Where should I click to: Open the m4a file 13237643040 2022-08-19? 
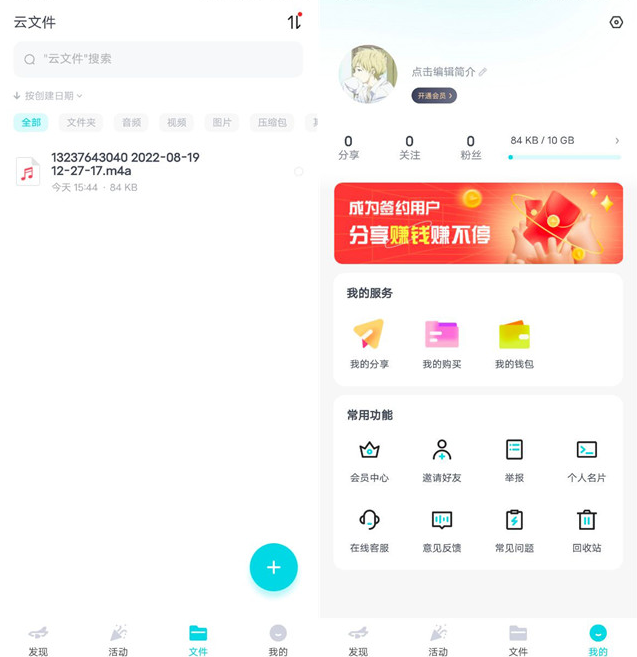[x=125, y=171]
